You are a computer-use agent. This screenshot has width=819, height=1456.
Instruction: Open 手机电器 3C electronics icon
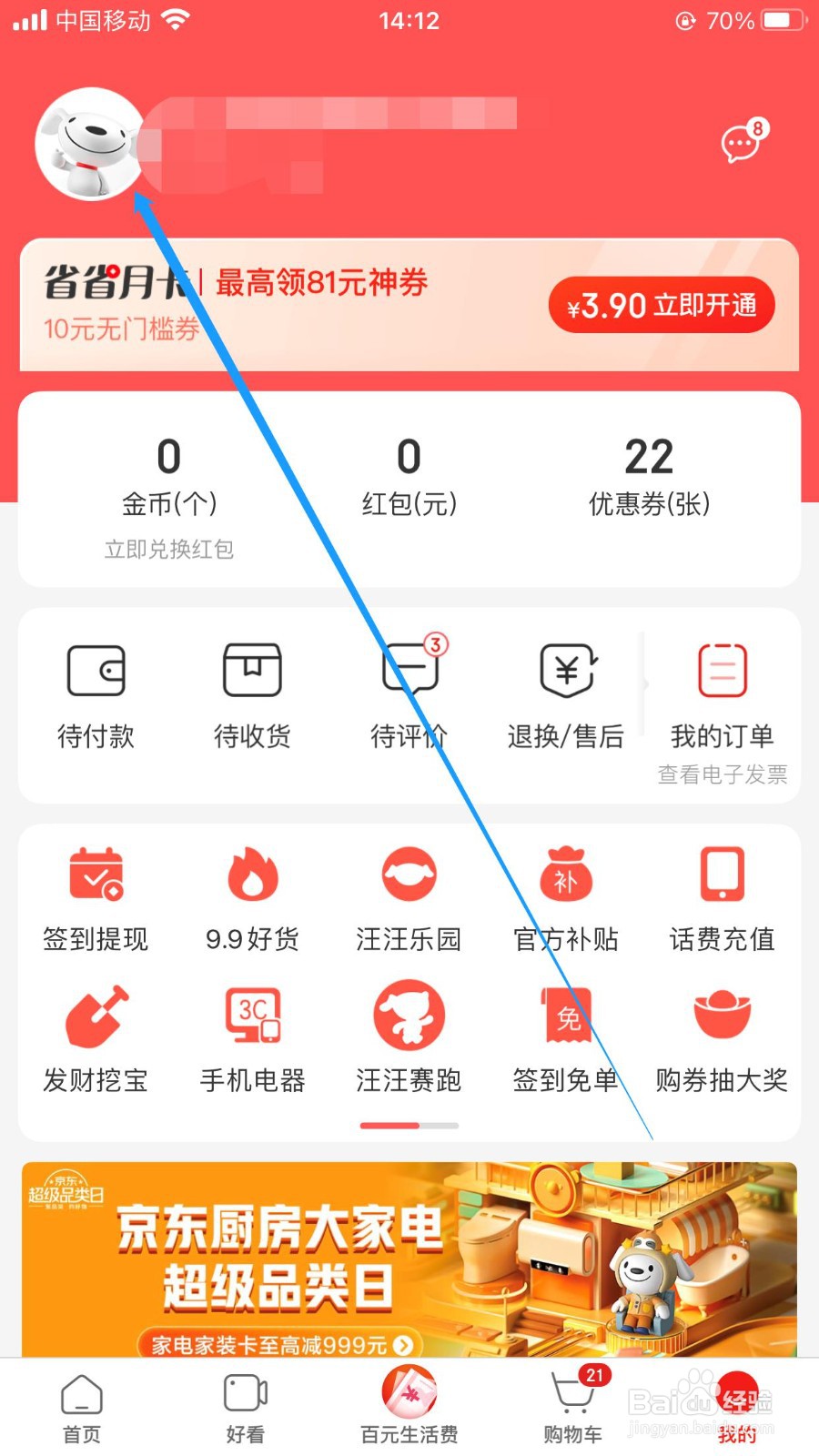252,1037
